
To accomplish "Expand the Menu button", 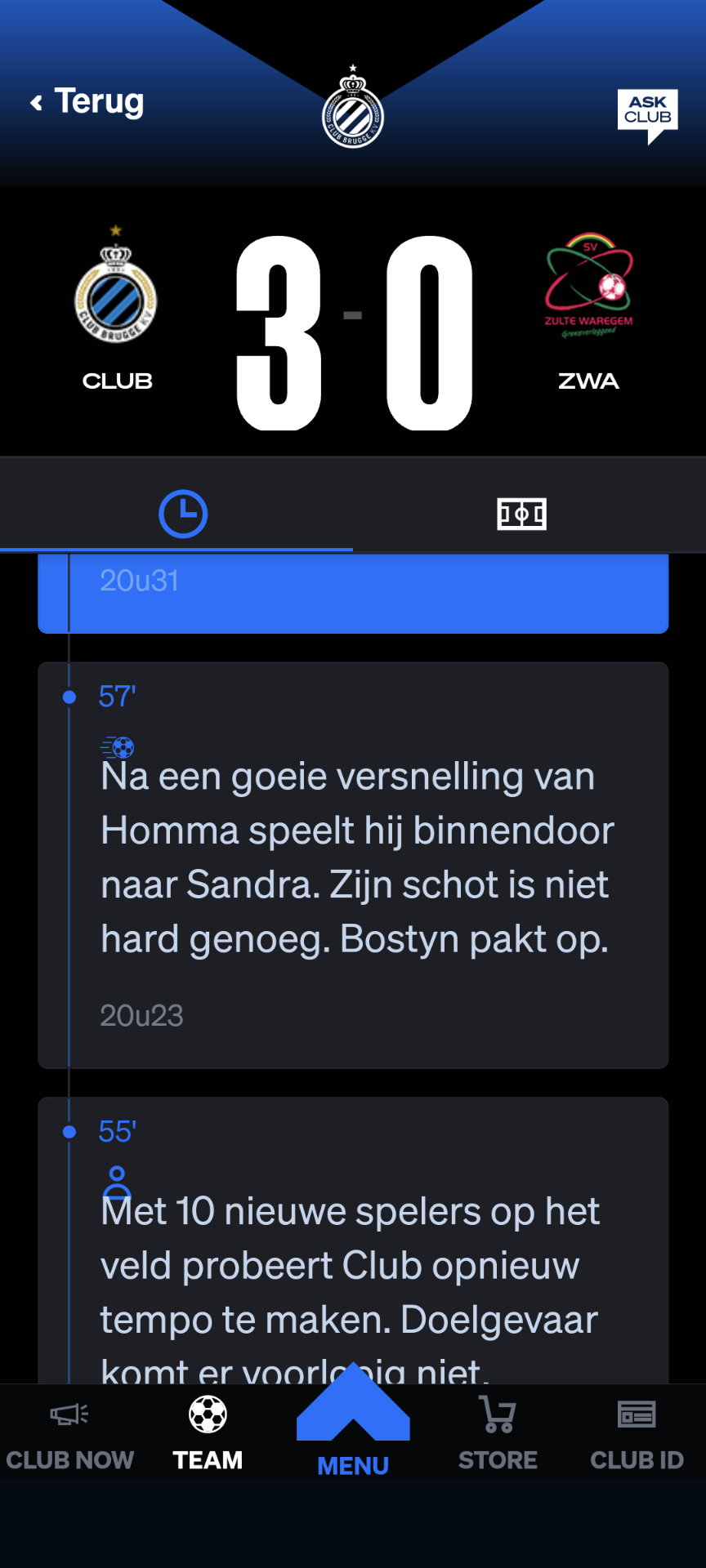I will click(353, 1421).
